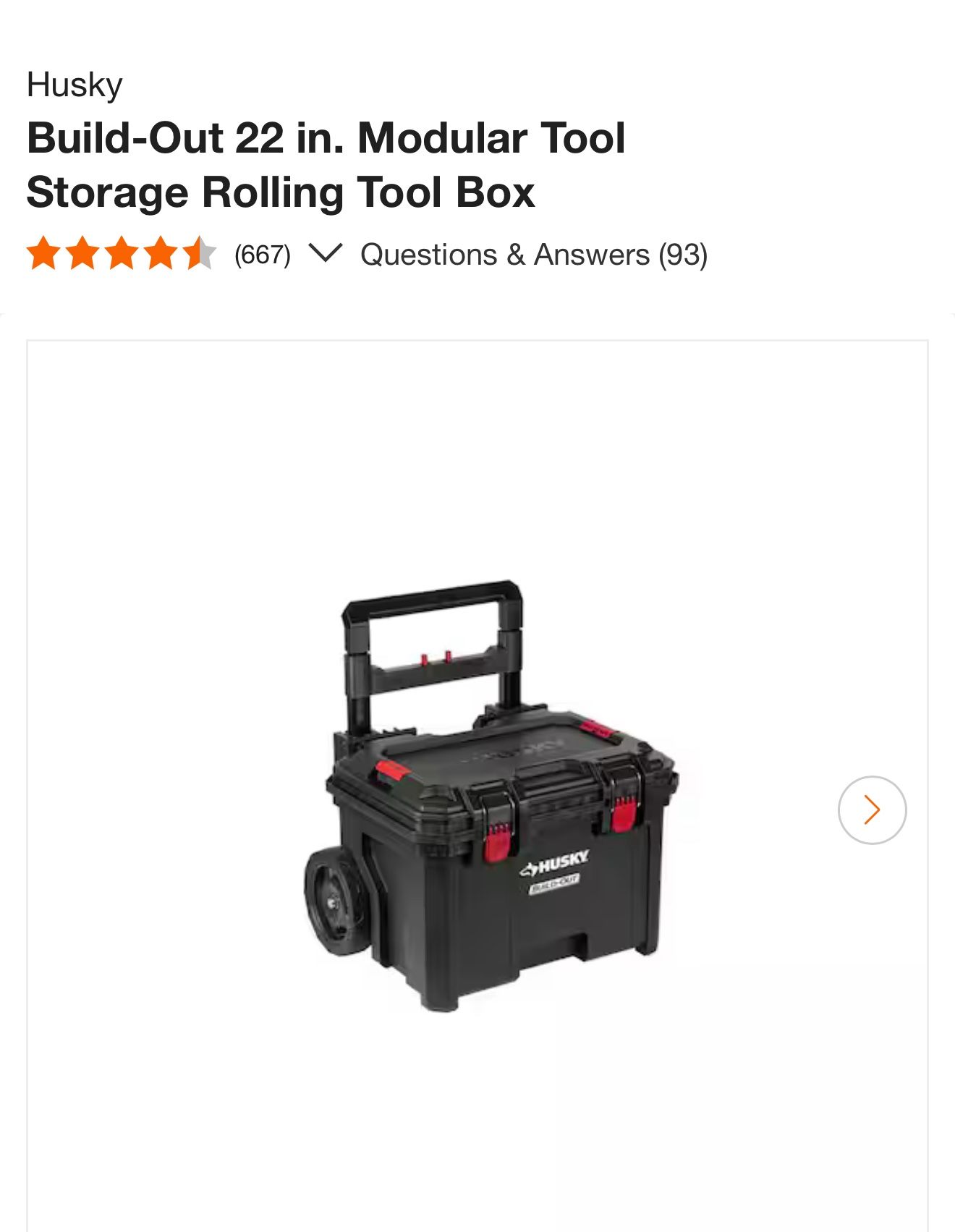Viewport: 955px width, 1232px height.
Task: Open the rolling tool box product image
Action: tap(491, 795)
